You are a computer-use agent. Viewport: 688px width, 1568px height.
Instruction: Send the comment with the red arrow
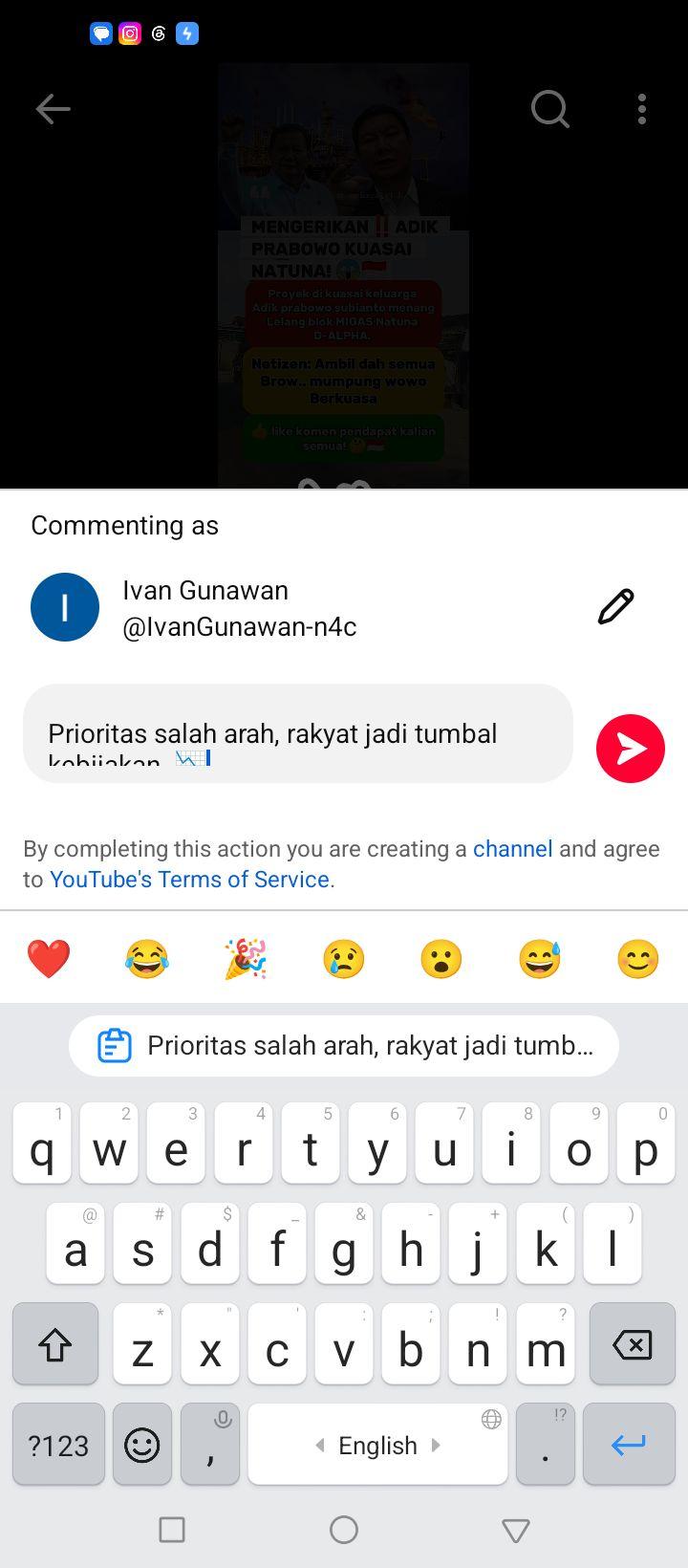pos(631,749)
